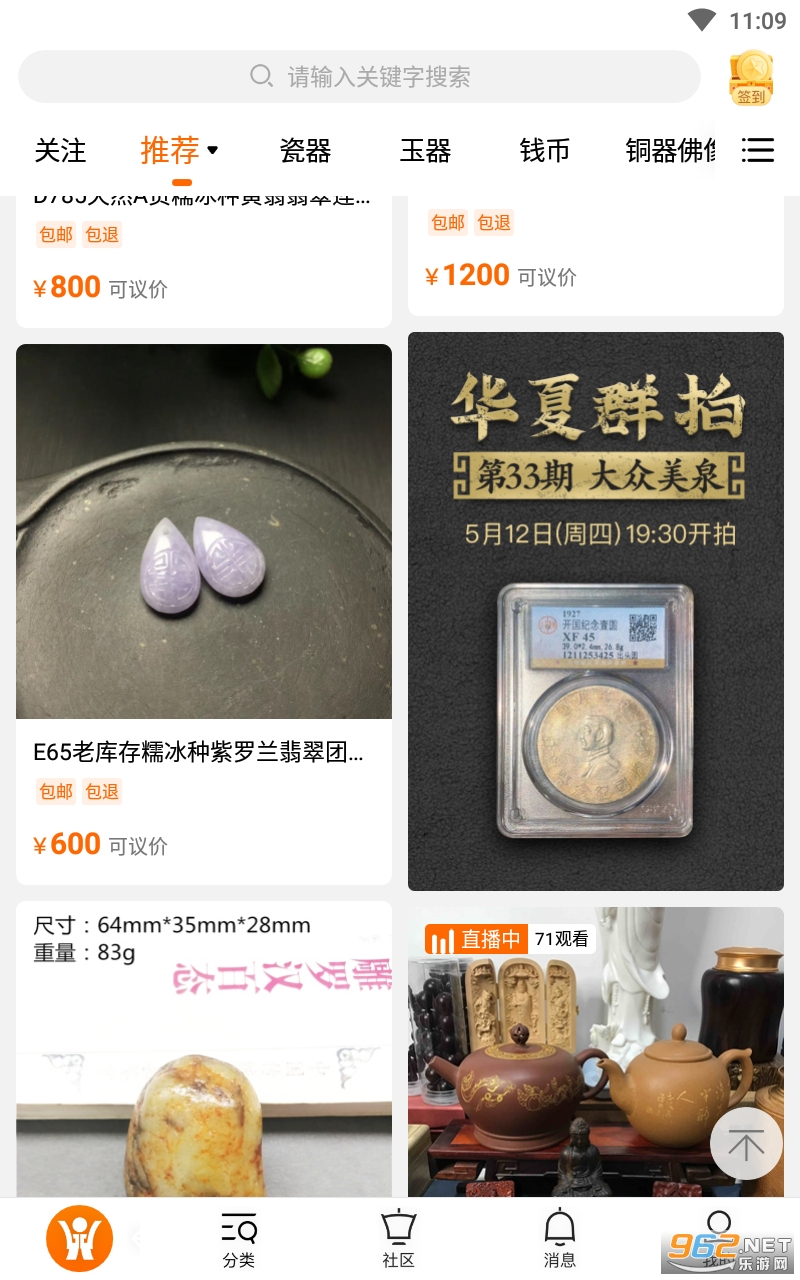Open the 华夏群拍 第33期 auction banner

tap(596, 611)
